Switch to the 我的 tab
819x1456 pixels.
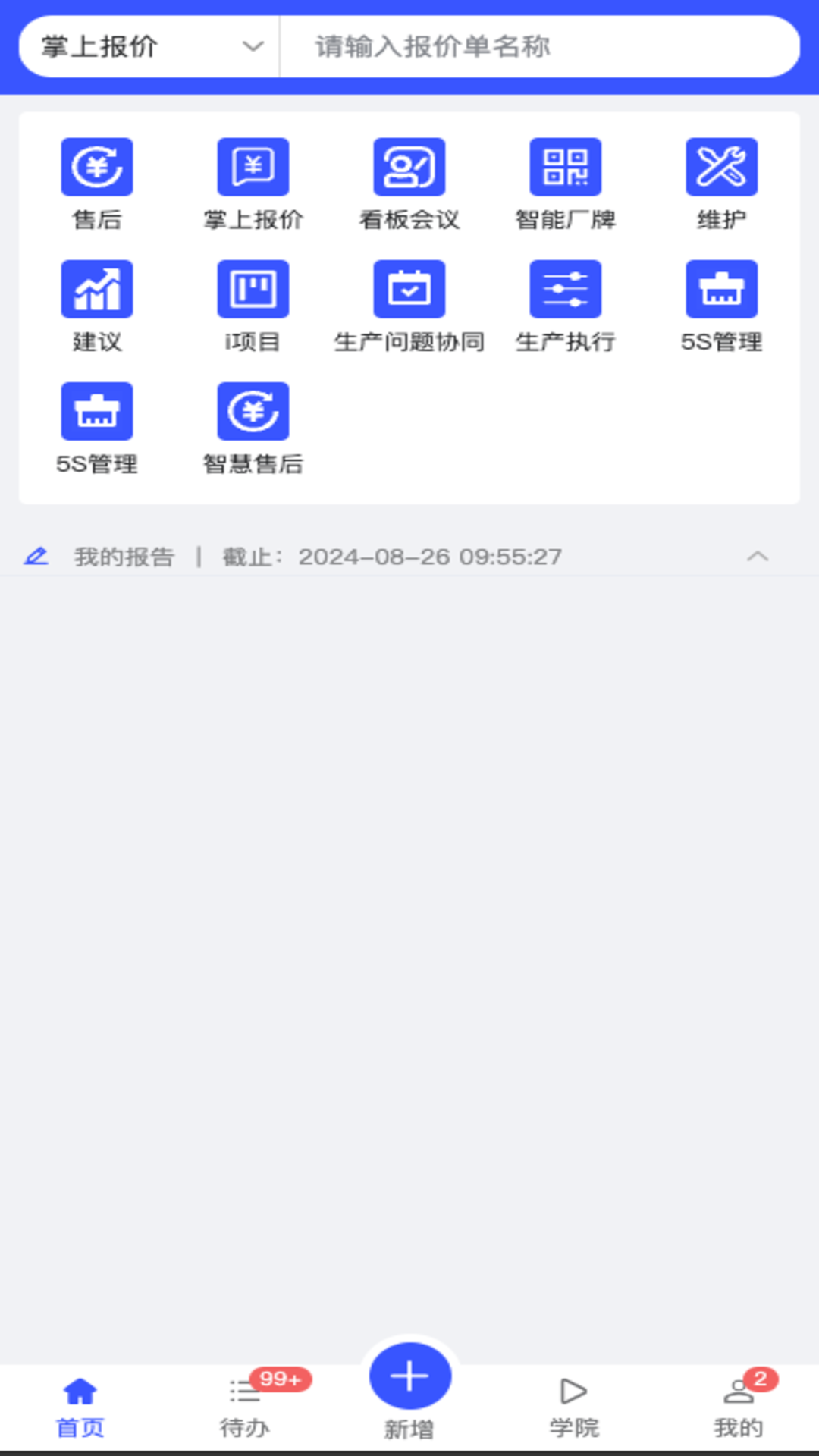pyautogui.click(x=738, y=1407)
